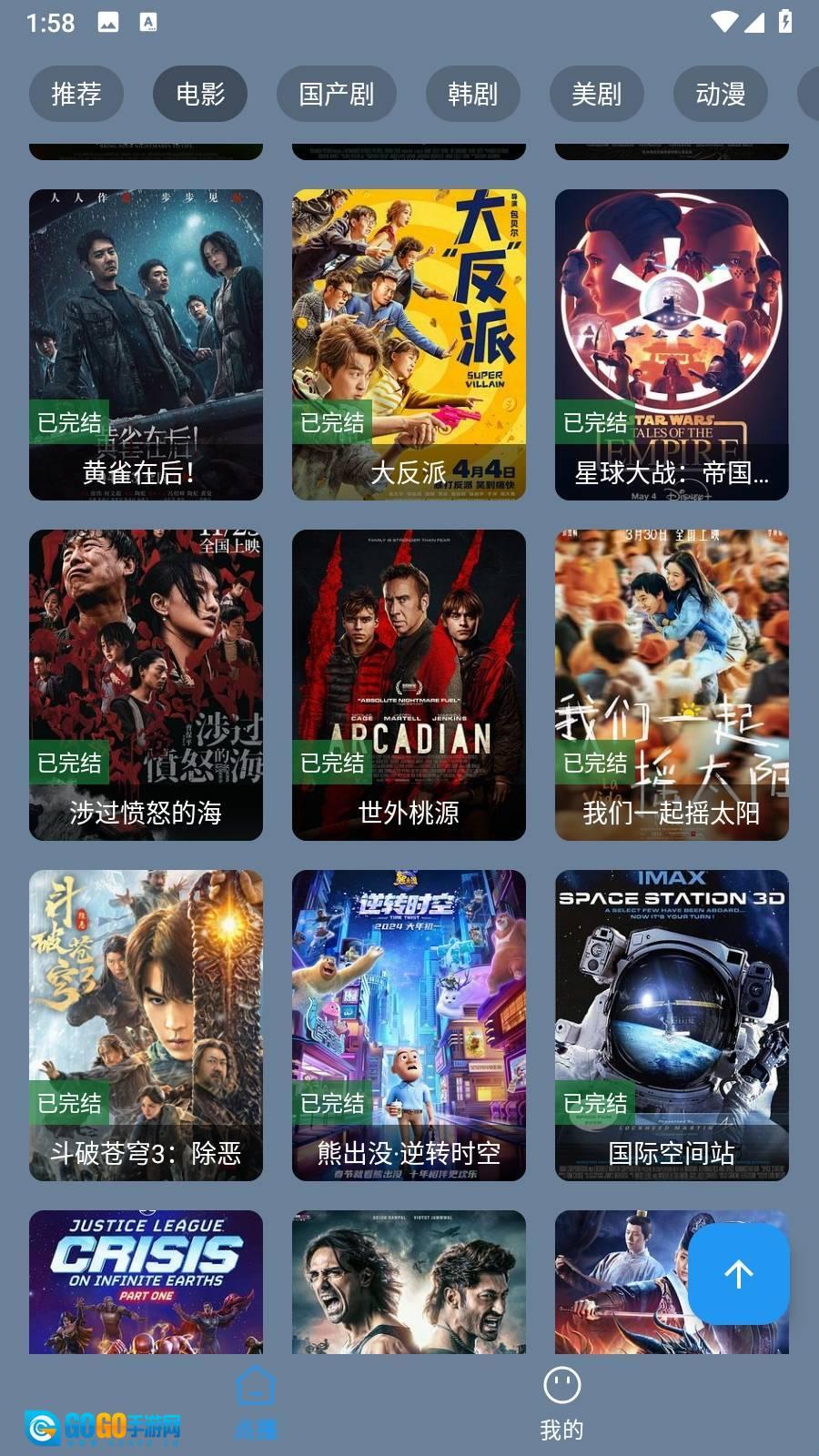Tap the 斗破苍穹3：除恶 card
Screen dimensions: 819x1456
pos(146,1025)
